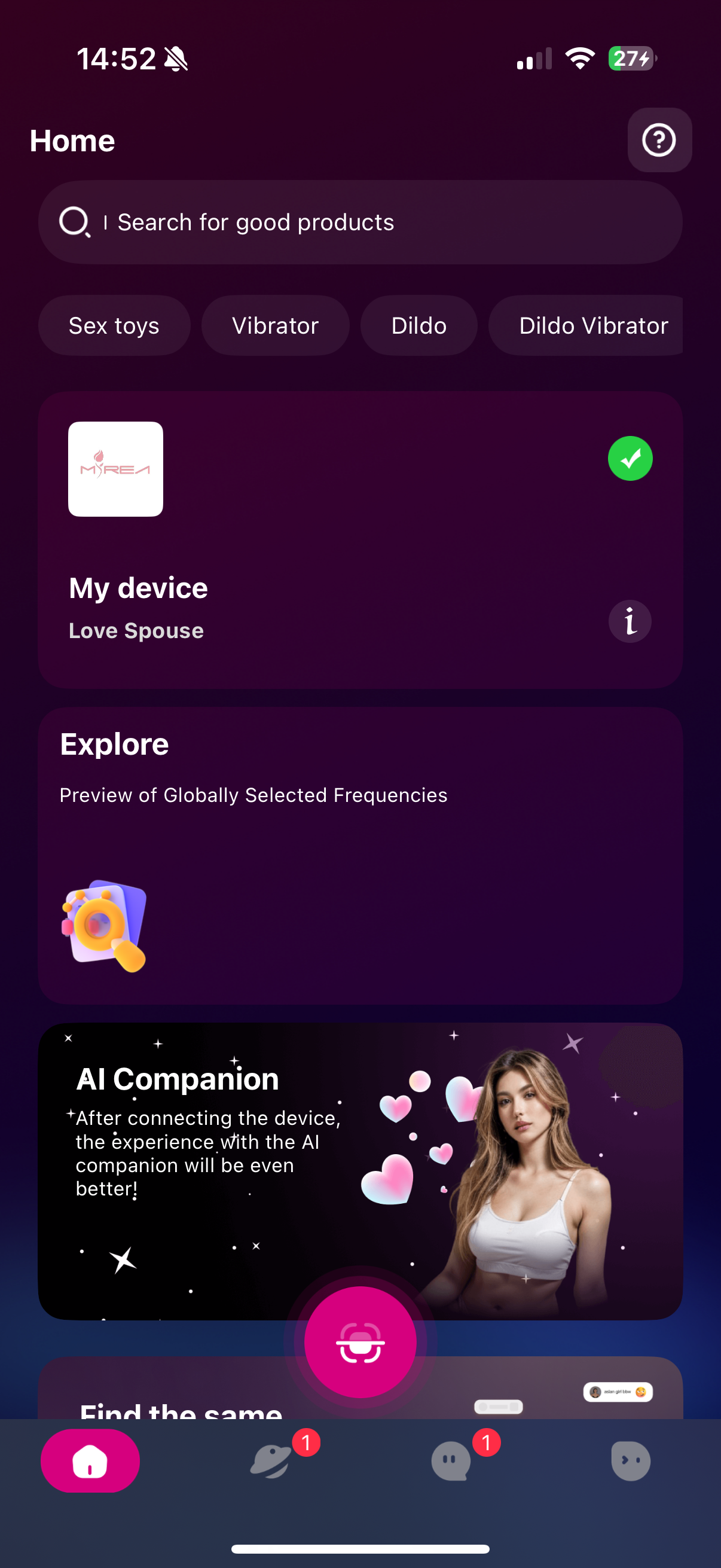721x1568 pixels.
Task: Tap the pink scan floating button
Action: pyautogui.click(x=360, y=1341)
